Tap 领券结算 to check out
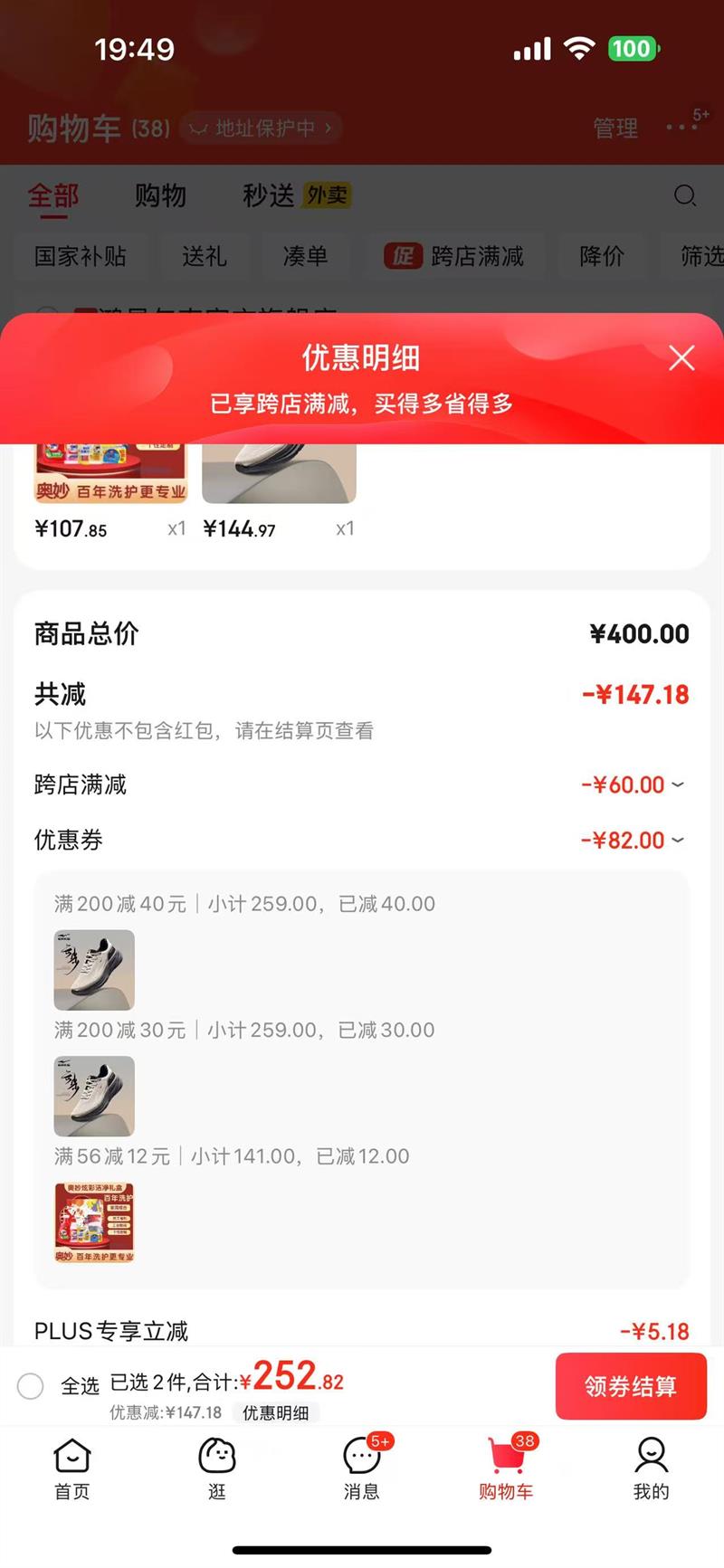 (x=630, y=1386)
